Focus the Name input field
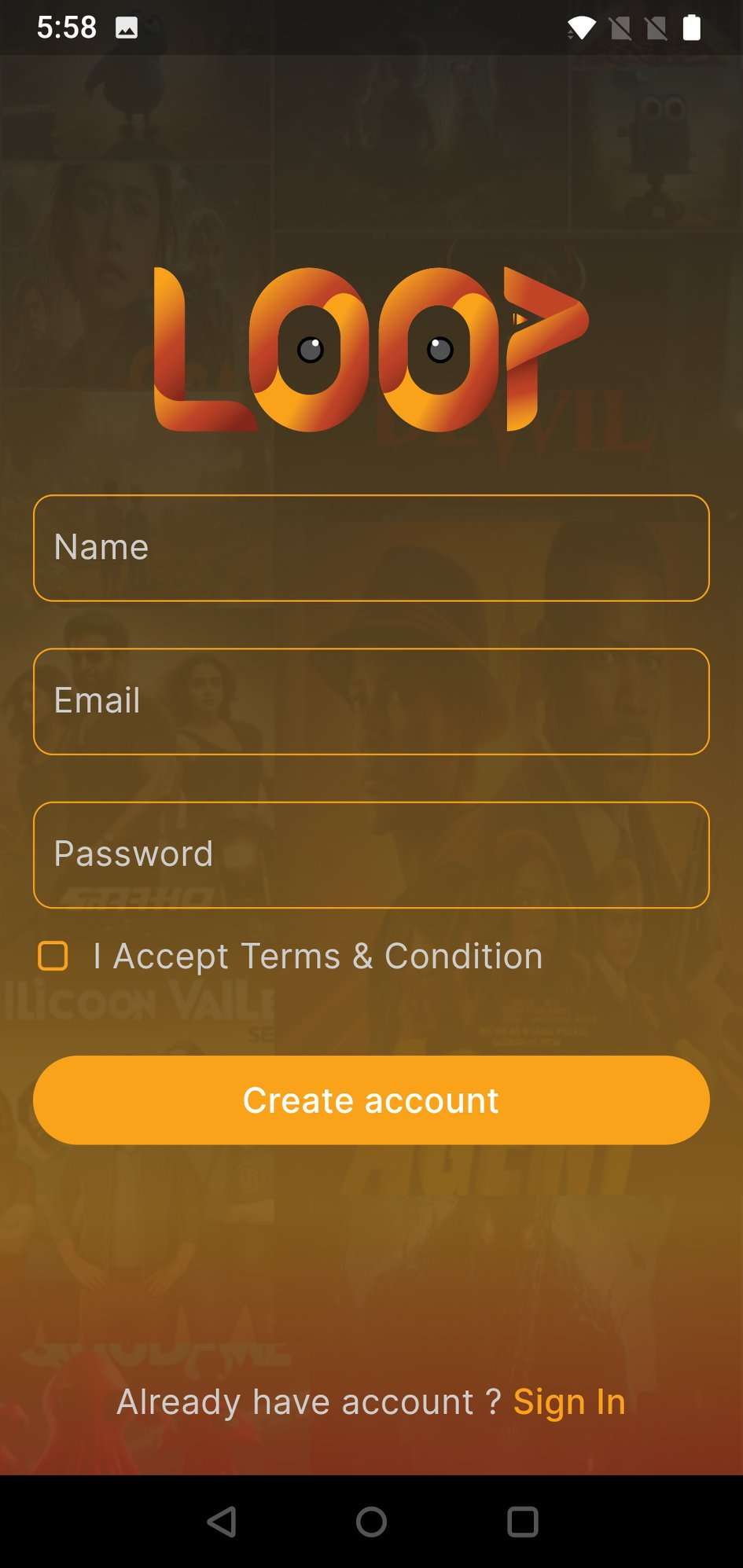 tap(371, 548)
